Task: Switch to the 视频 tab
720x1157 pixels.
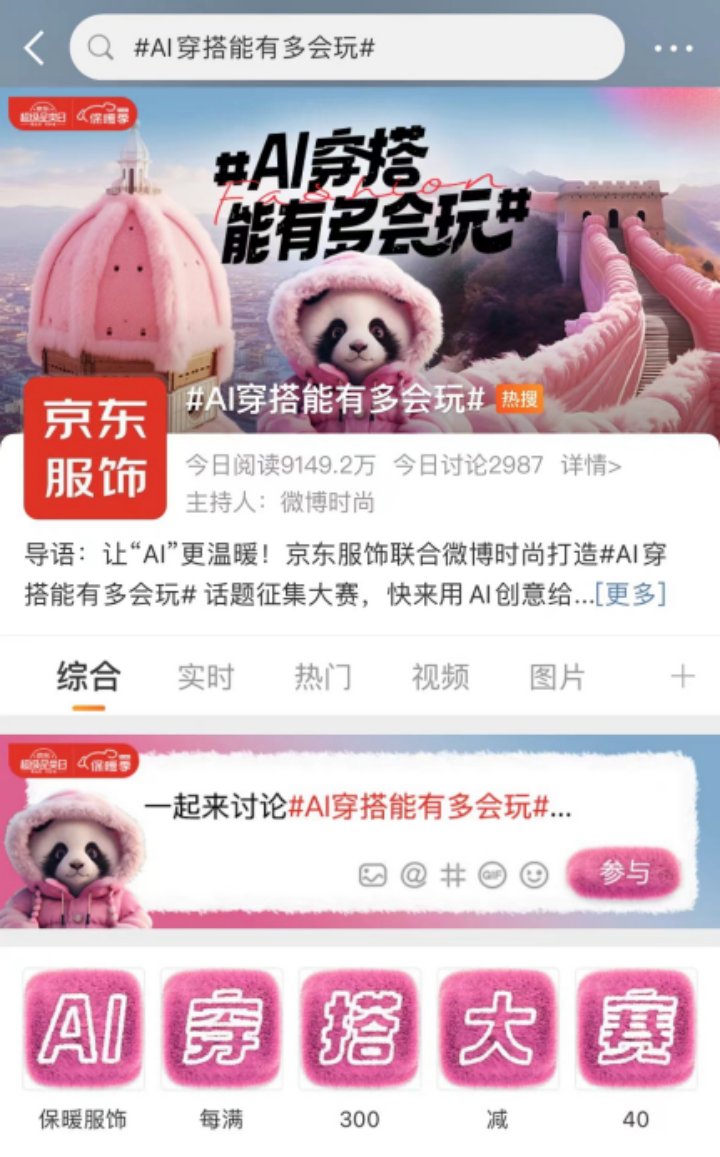Action: point(440,677)
